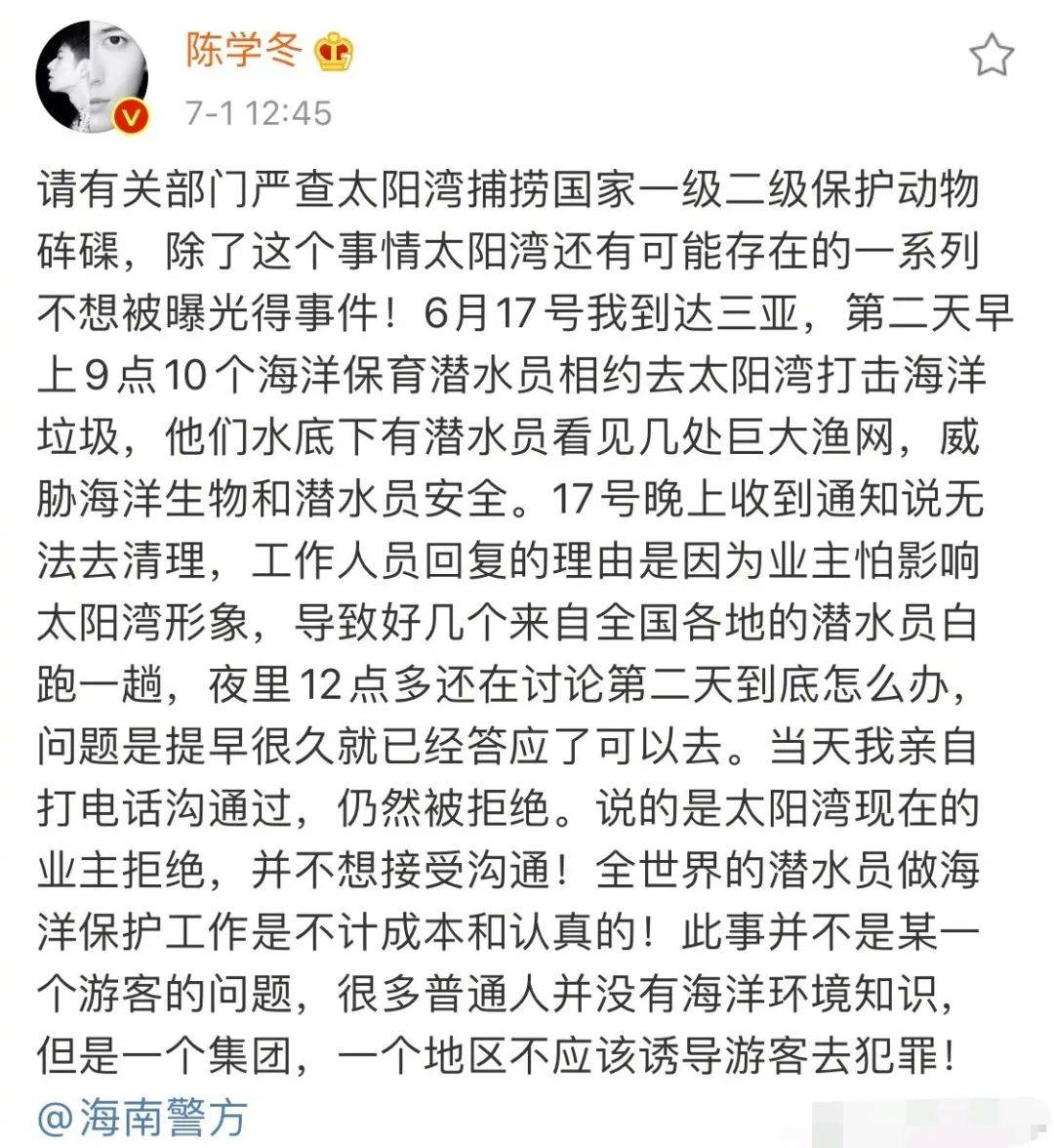This screenshot has height=1148, width=1054.
Task: Favorite this post with the star icon
Action: click(x=993, y=55)
